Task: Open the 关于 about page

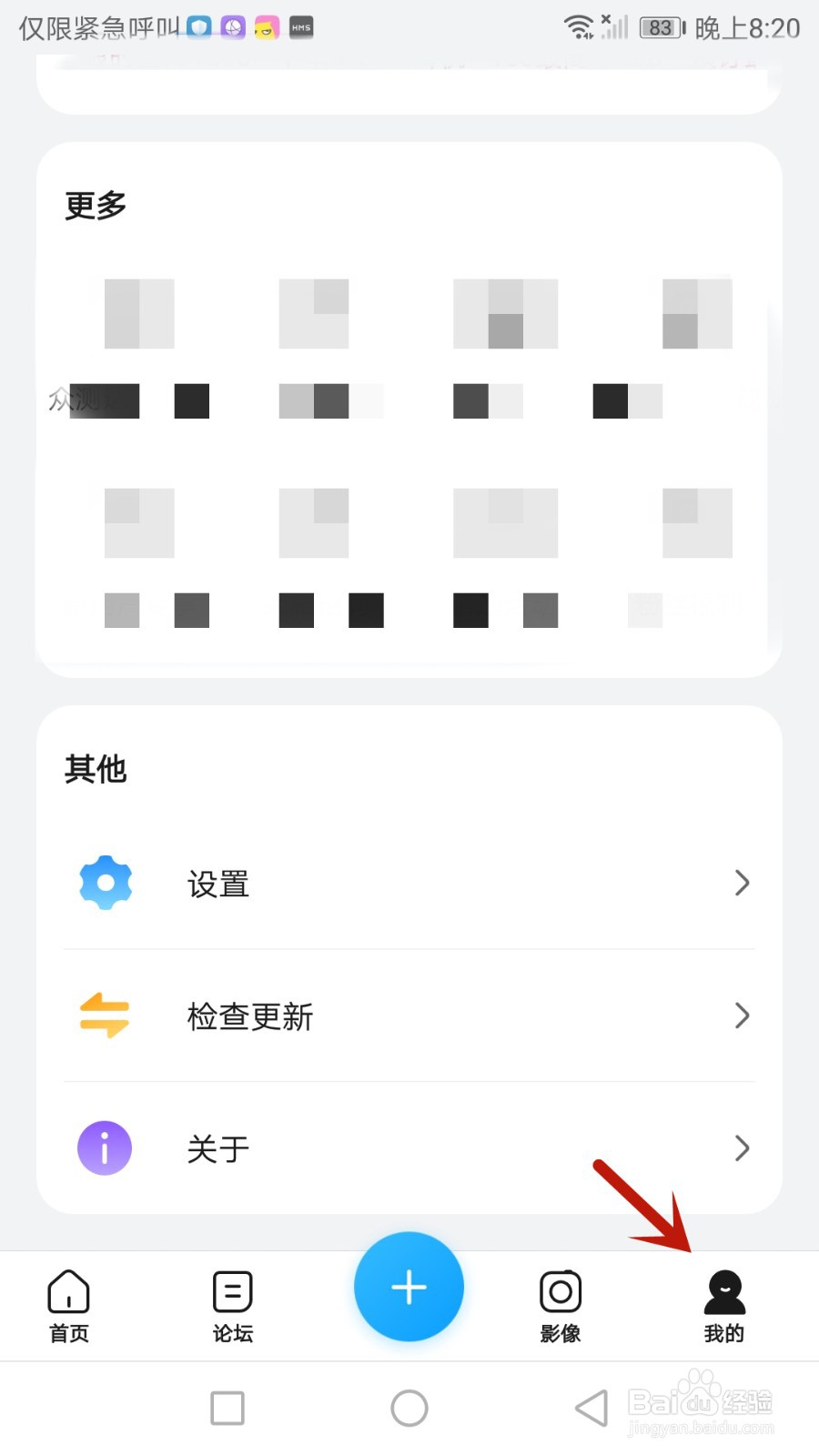Action: tap(409, 1148)
